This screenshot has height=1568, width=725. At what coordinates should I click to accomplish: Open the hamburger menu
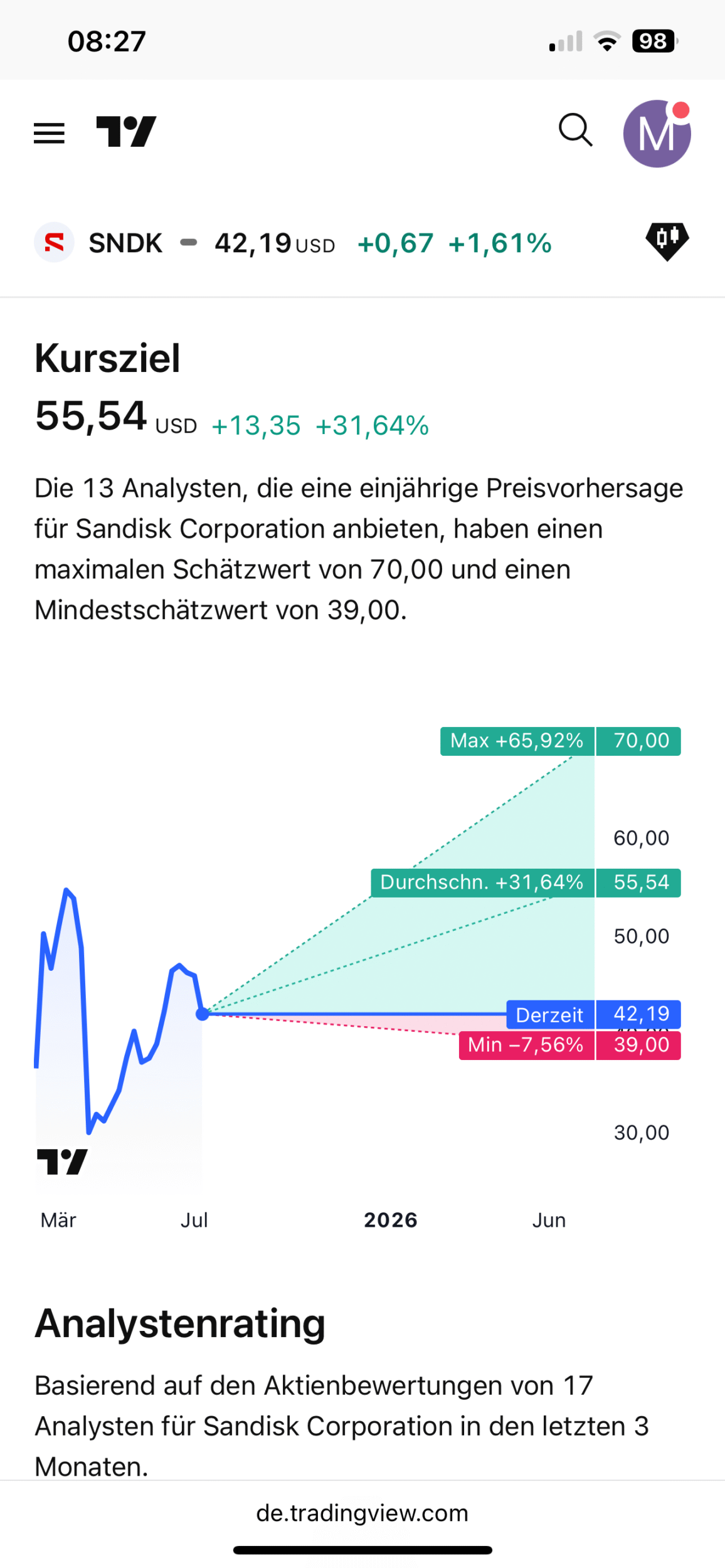(x=49, y=133)
